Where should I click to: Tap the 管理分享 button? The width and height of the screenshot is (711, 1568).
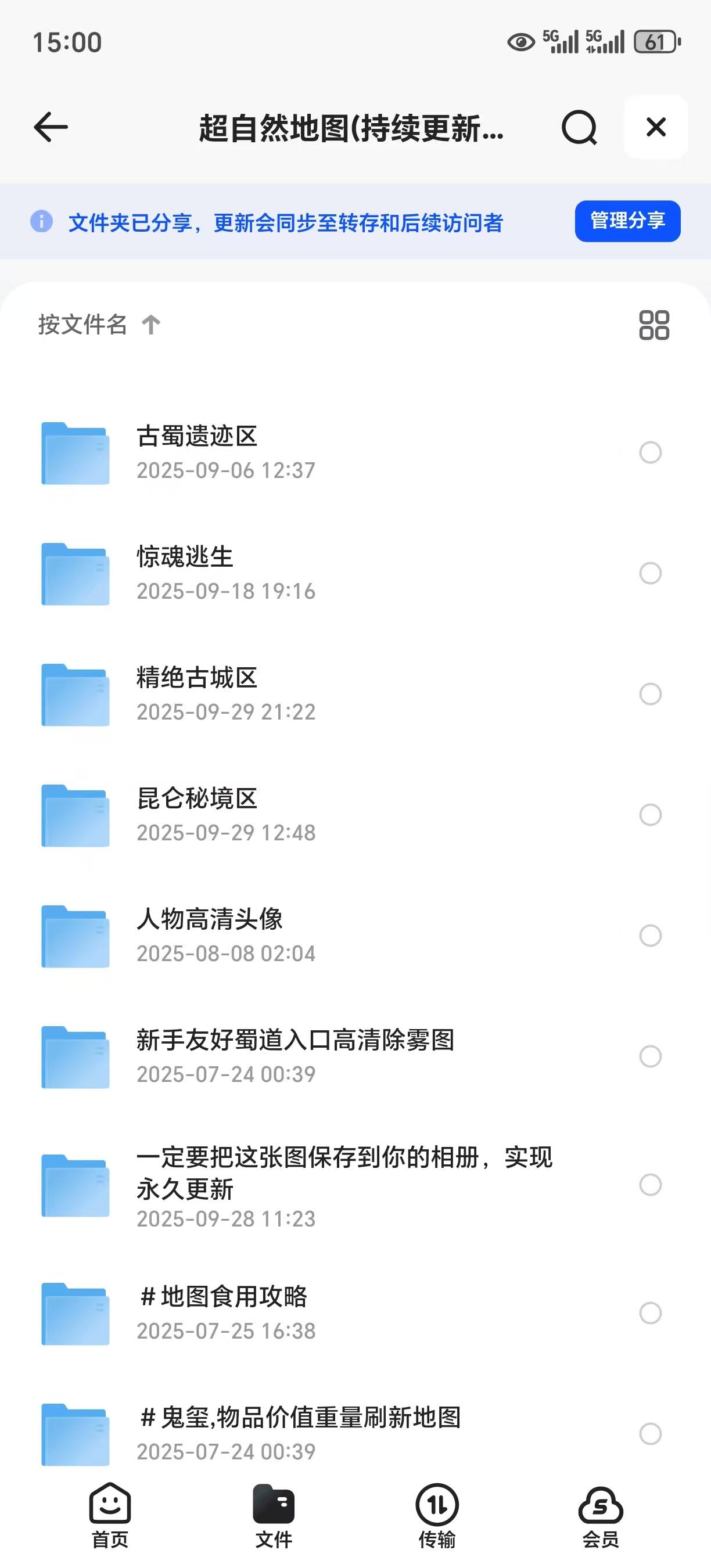(x=627, y=221)
